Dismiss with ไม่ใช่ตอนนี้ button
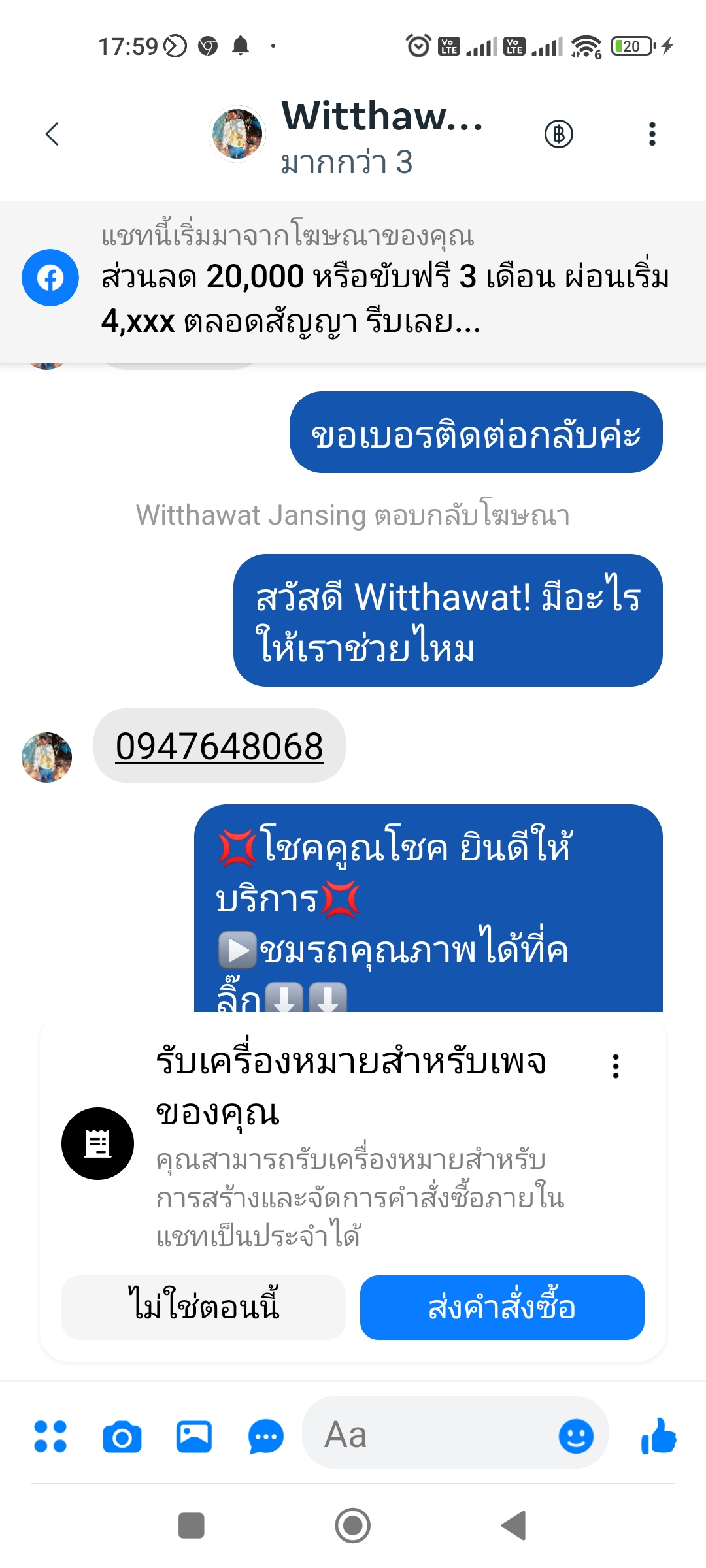 tap(203, 1307)
